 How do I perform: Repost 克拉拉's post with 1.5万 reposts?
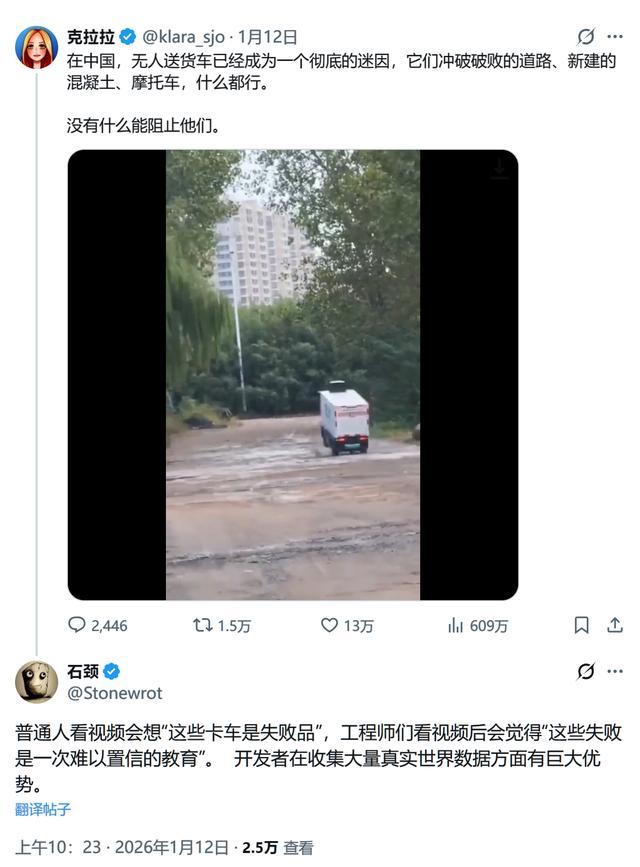pos(203,625)
